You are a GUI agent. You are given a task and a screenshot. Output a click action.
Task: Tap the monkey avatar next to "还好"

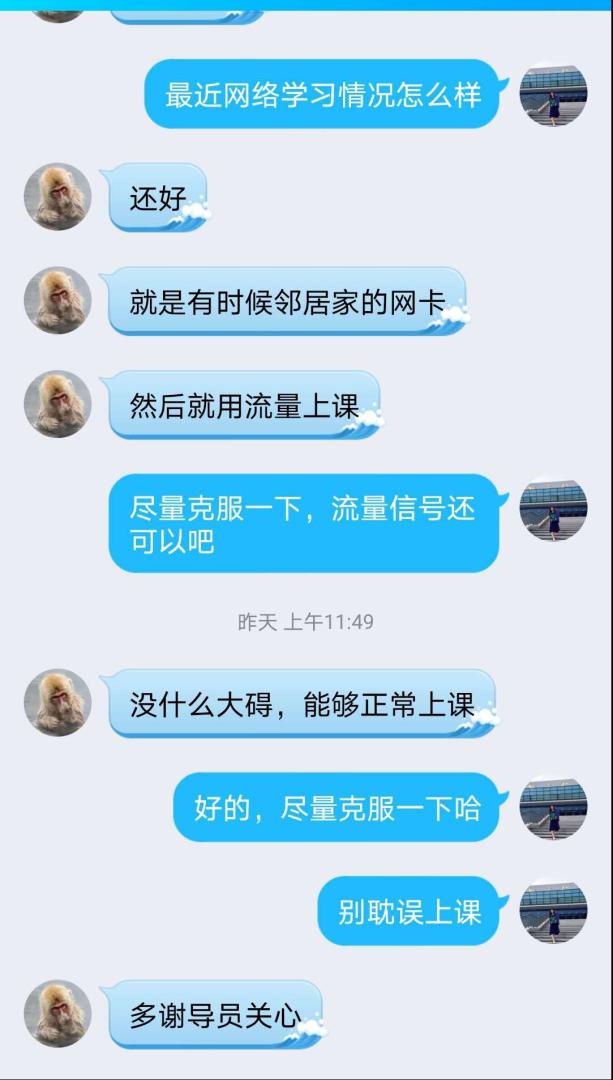tap(58, 197)
